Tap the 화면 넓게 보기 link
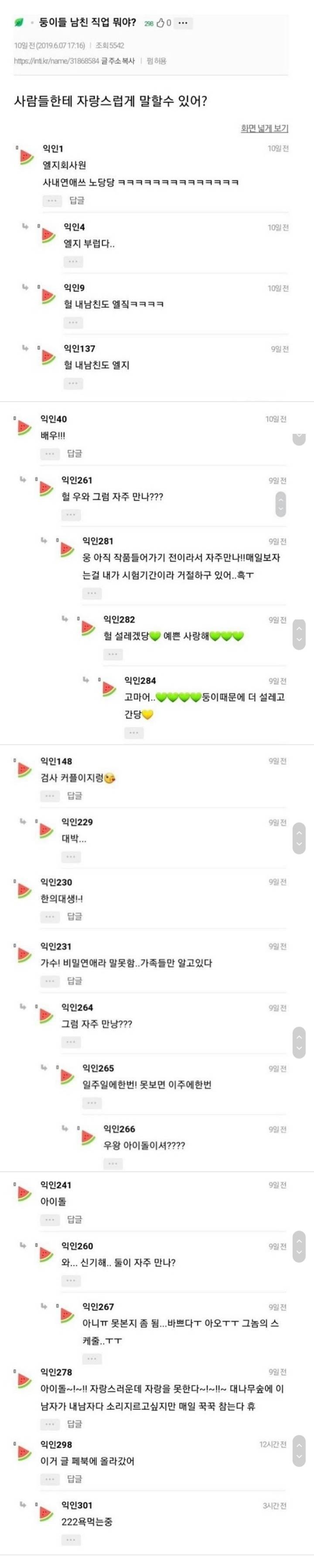The image size is (314, 1568). [x=264, y=128]
